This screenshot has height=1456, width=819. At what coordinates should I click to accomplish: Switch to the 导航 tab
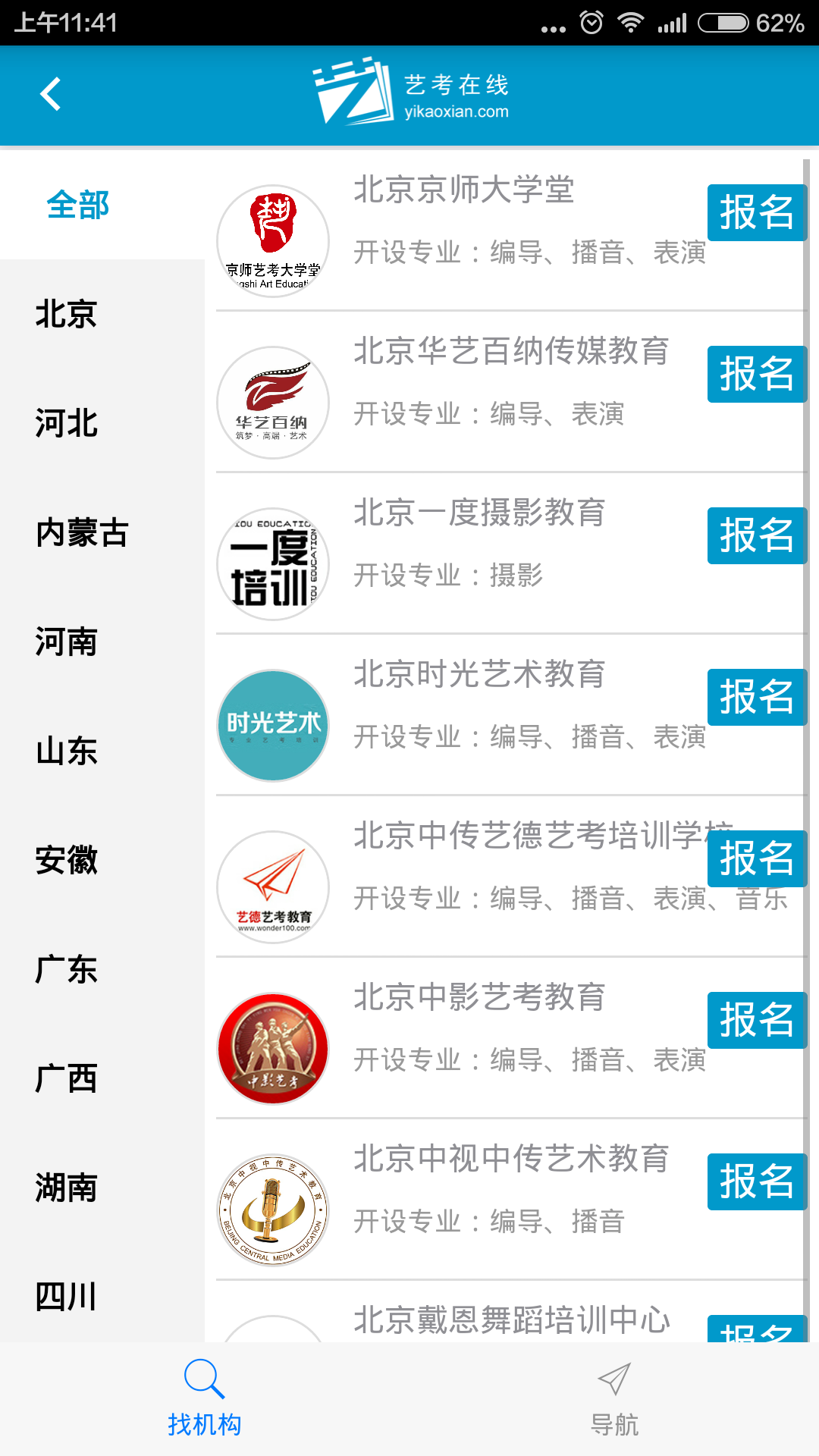click(614, 1399)
